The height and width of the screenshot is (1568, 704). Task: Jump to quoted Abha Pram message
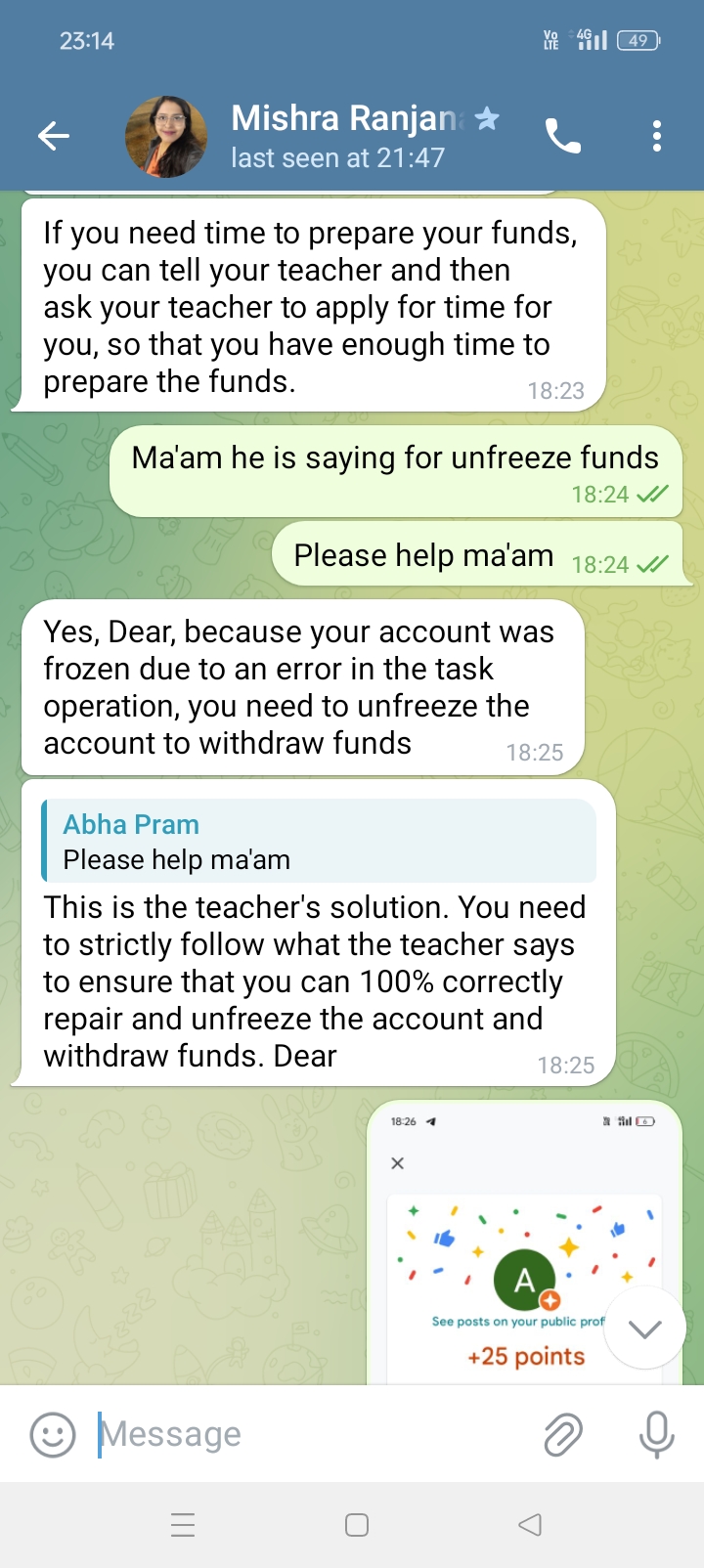tap(319, 842)
